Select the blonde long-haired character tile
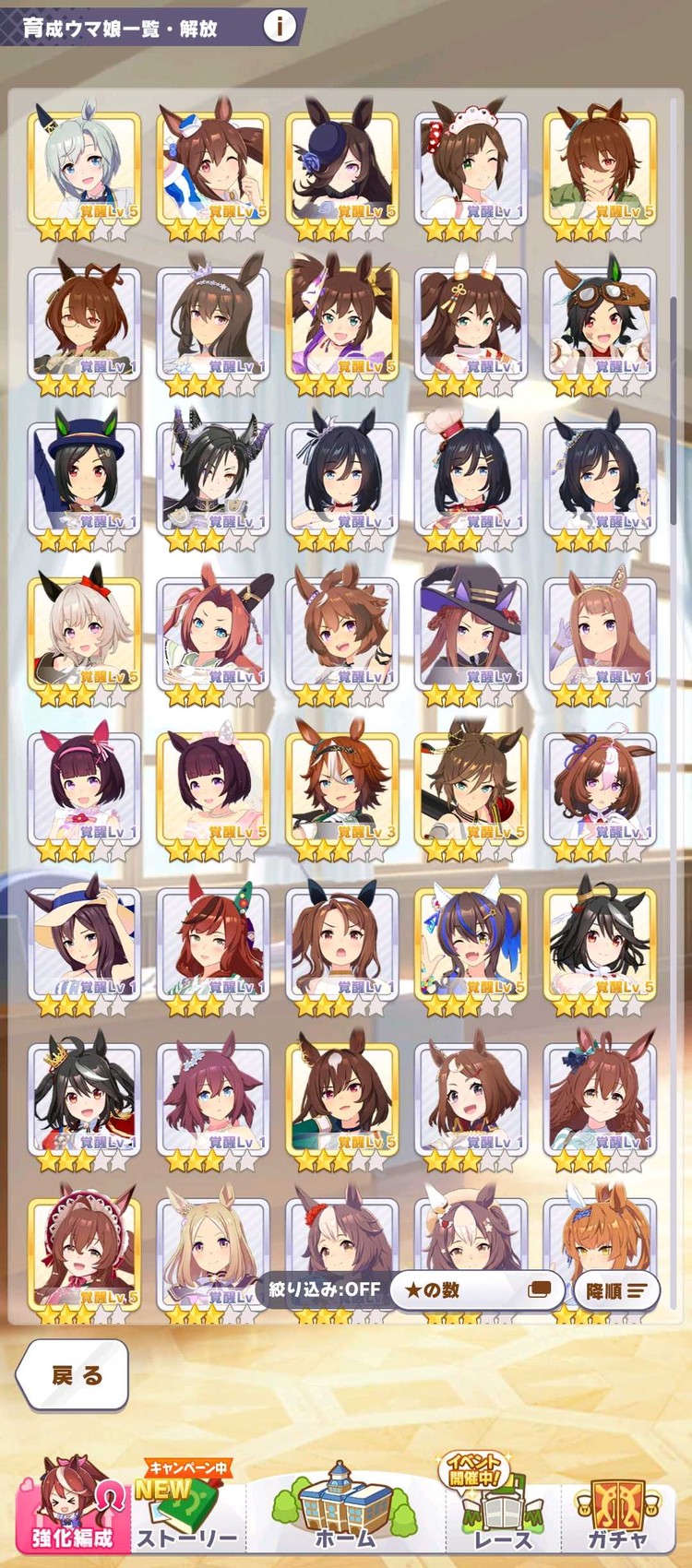The height and width of the screenshot is (1568, 692). [x=213, y=1250]
